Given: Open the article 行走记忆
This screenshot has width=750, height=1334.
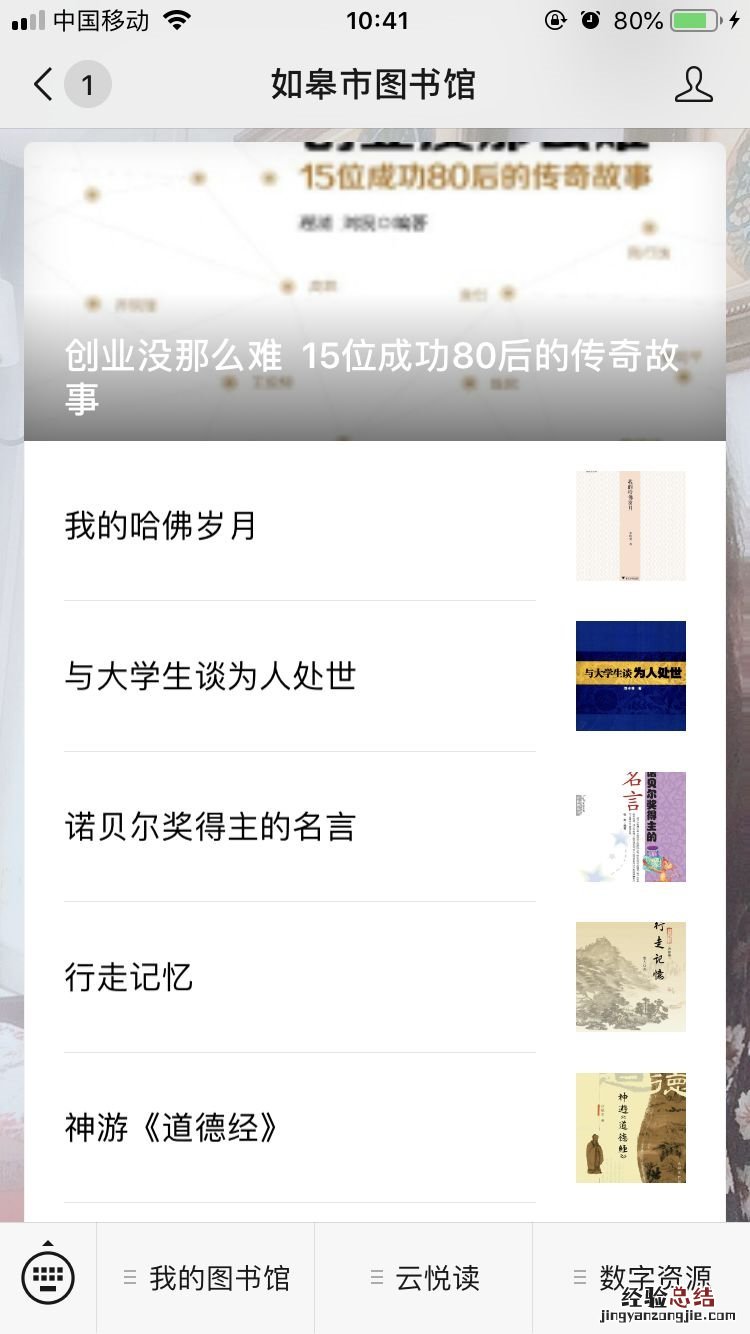Looking at the screenshot, I should click(x=300, y=978).
